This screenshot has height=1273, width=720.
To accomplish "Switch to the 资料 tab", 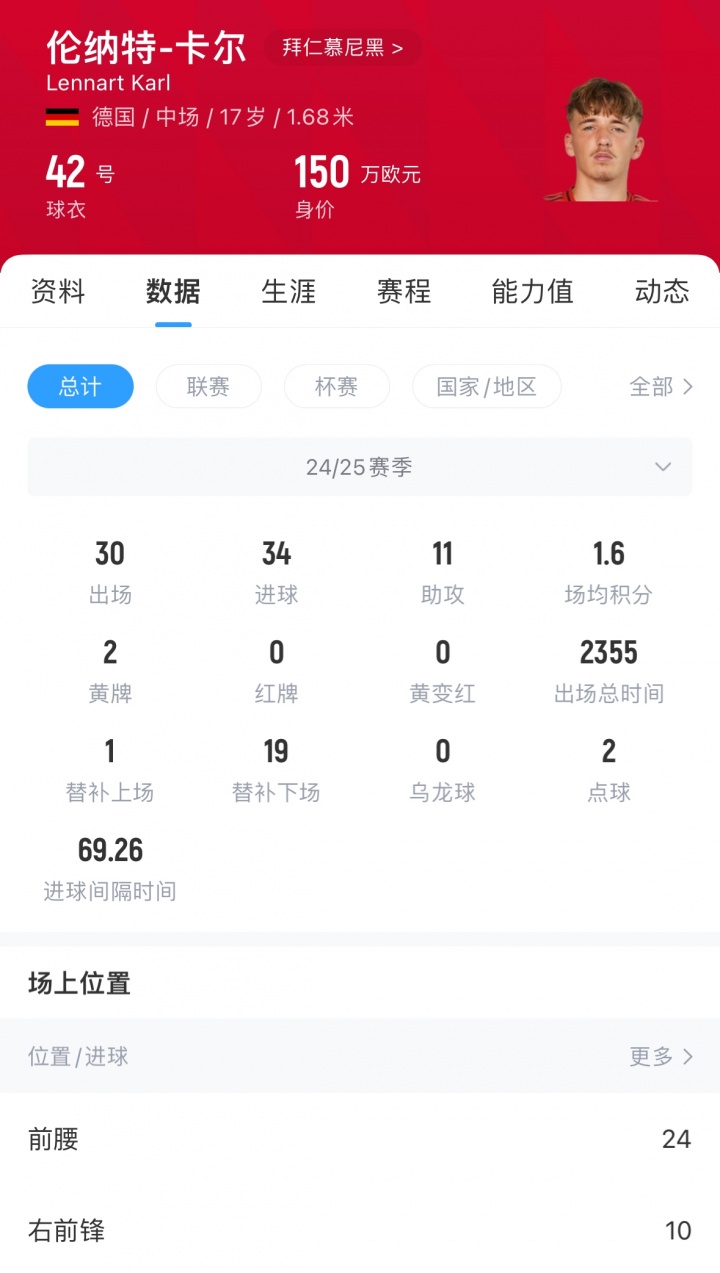I will 58,291.
